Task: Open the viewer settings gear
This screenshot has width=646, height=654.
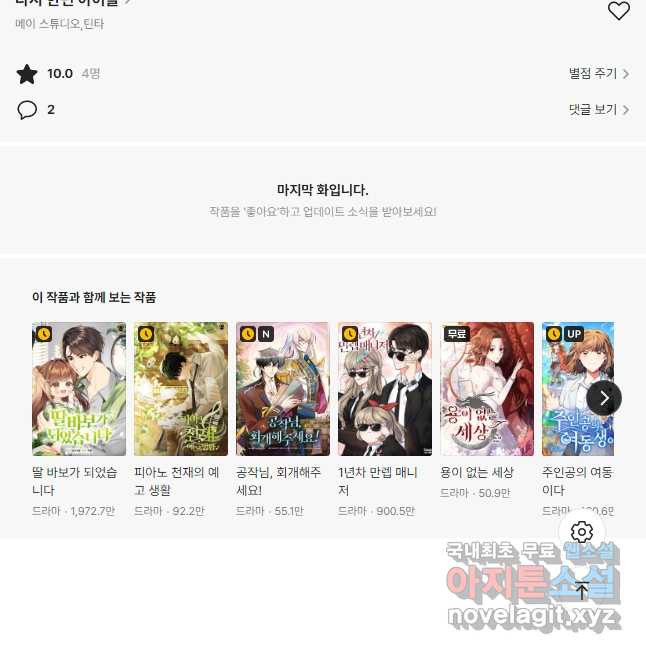Action: 582,532
